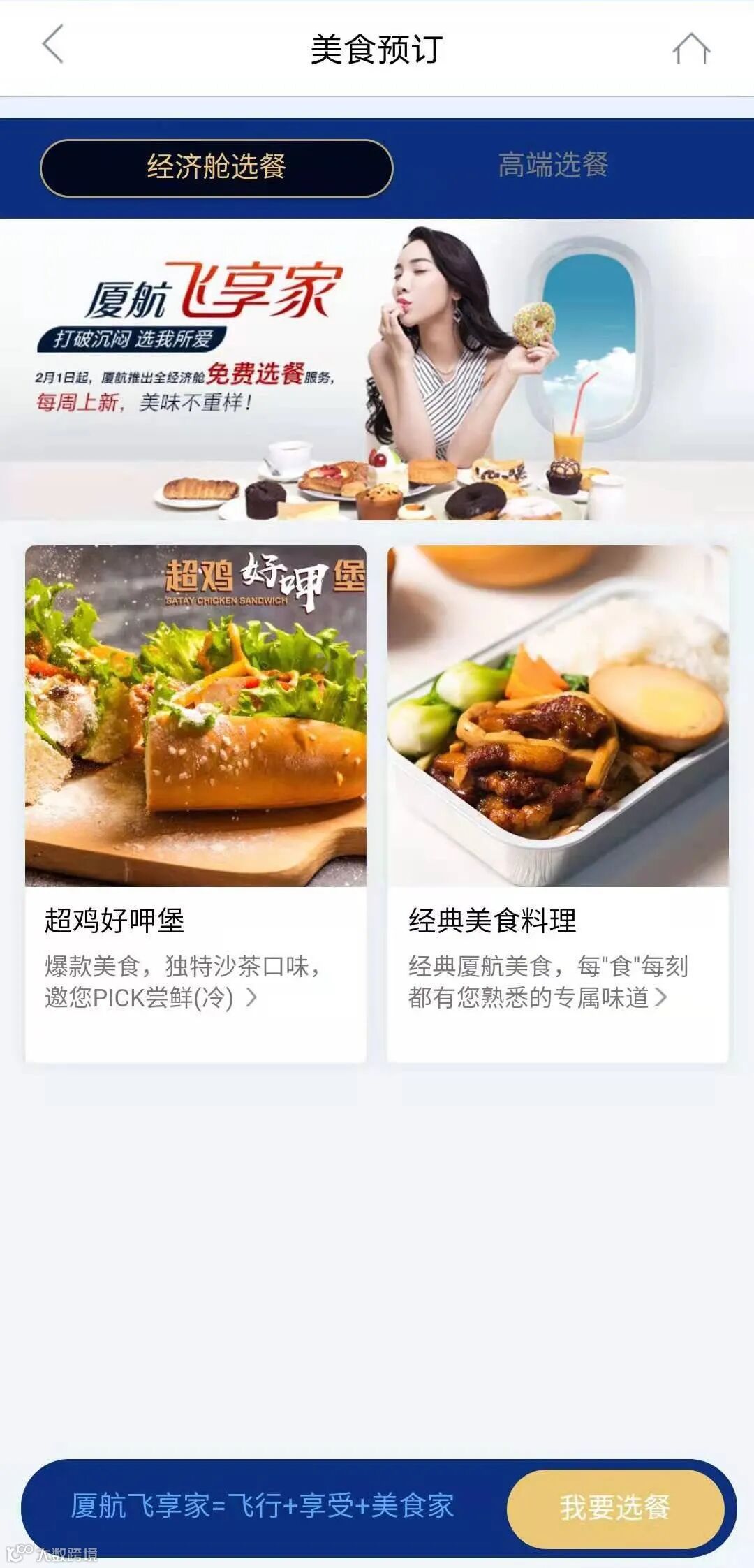This screenshot has width=754, height=1568.
Task: View the 经典美食料理 meal card
Action: 558,803
